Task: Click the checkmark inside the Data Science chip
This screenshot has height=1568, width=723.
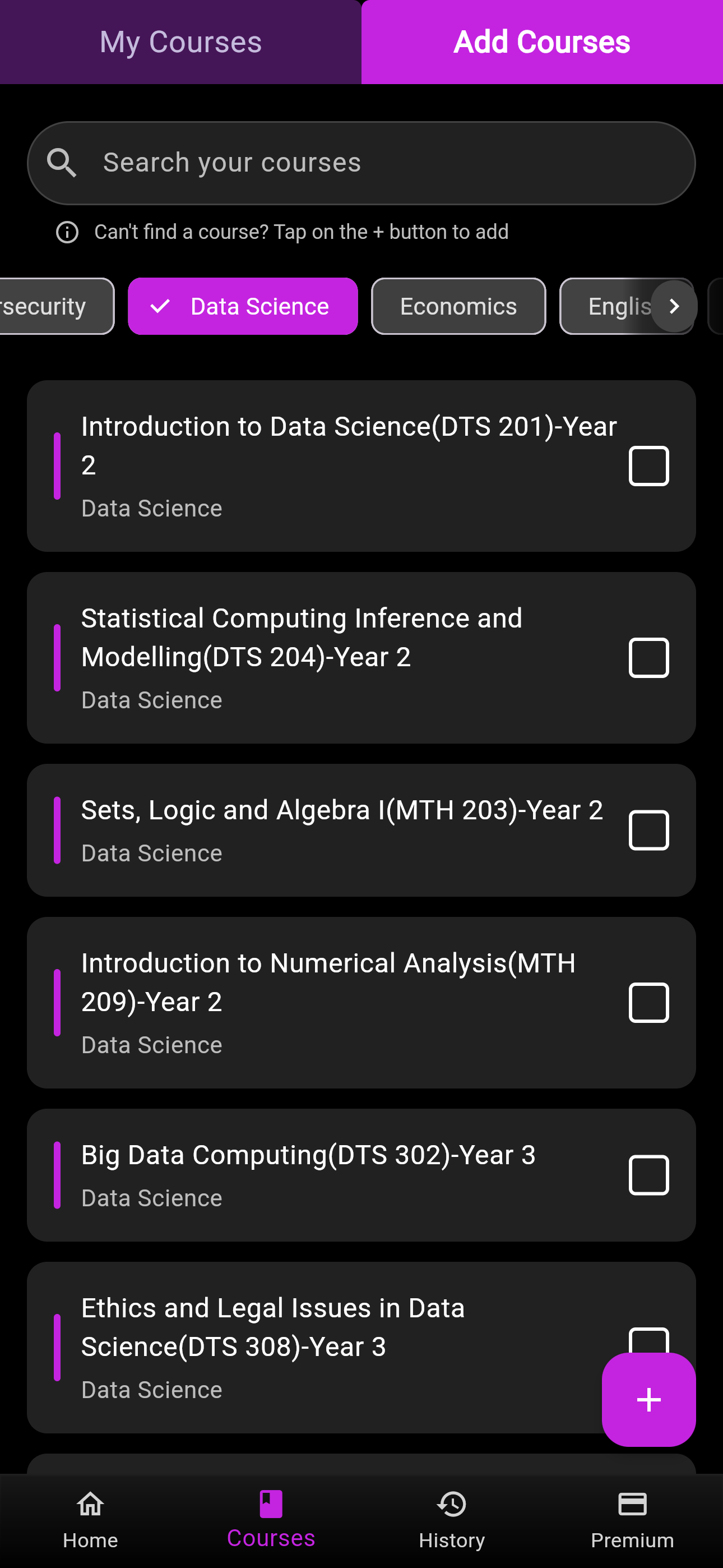Action: (161, 306)
